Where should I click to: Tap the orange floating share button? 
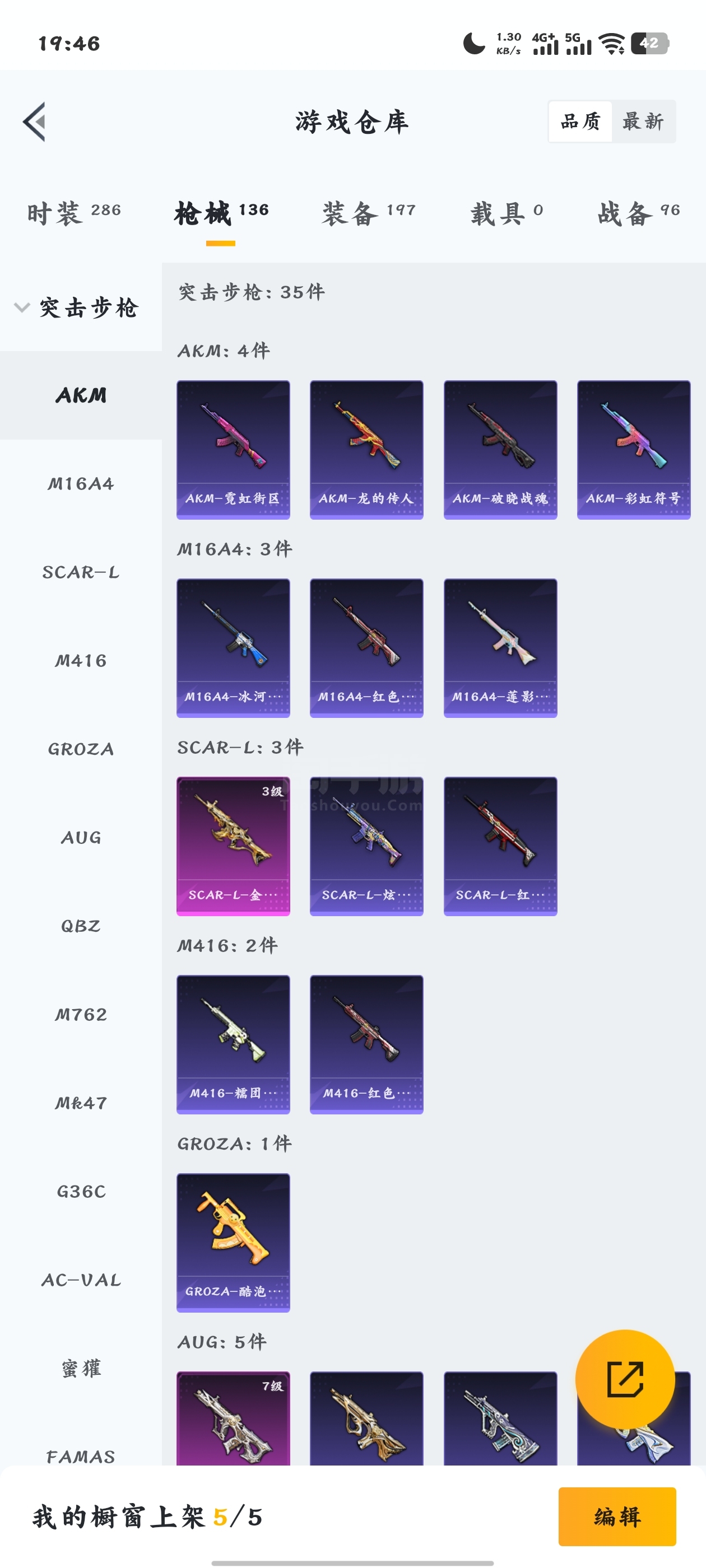pyautogui.click(x=625, y=1379)
